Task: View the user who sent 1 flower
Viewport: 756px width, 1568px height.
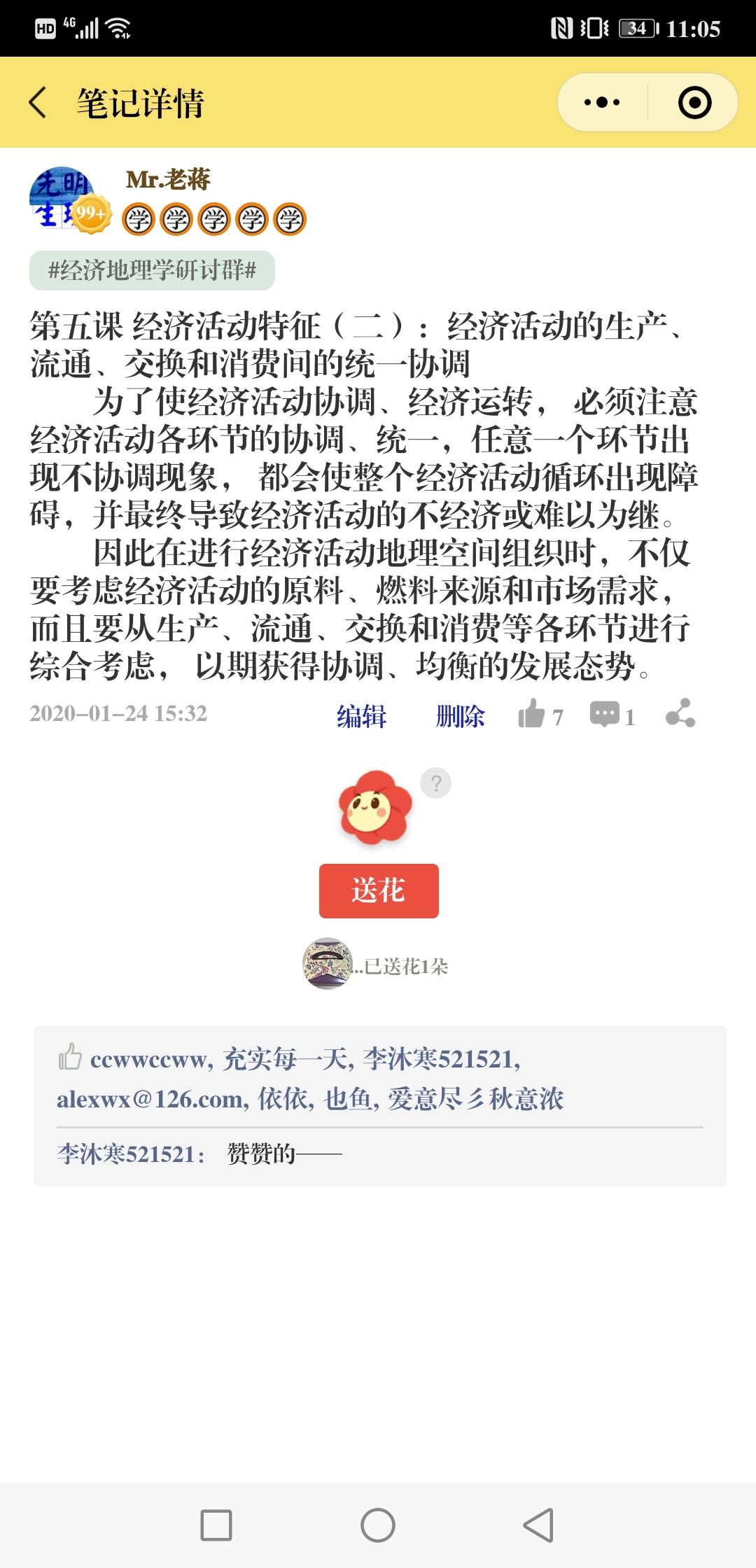Action: [328, 963]
